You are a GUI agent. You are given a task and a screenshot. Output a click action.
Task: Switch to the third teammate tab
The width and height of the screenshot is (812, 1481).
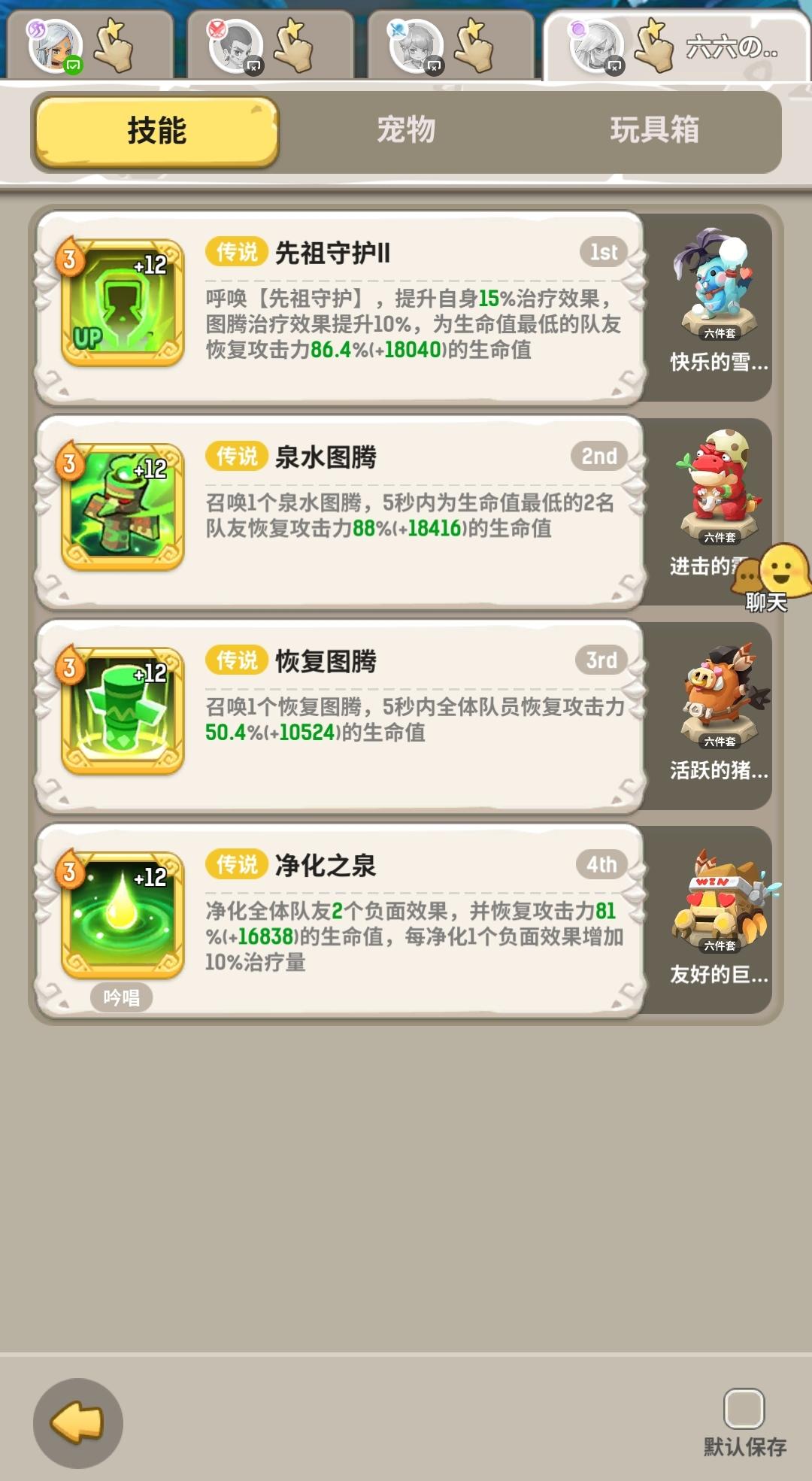tap(450, 45)
